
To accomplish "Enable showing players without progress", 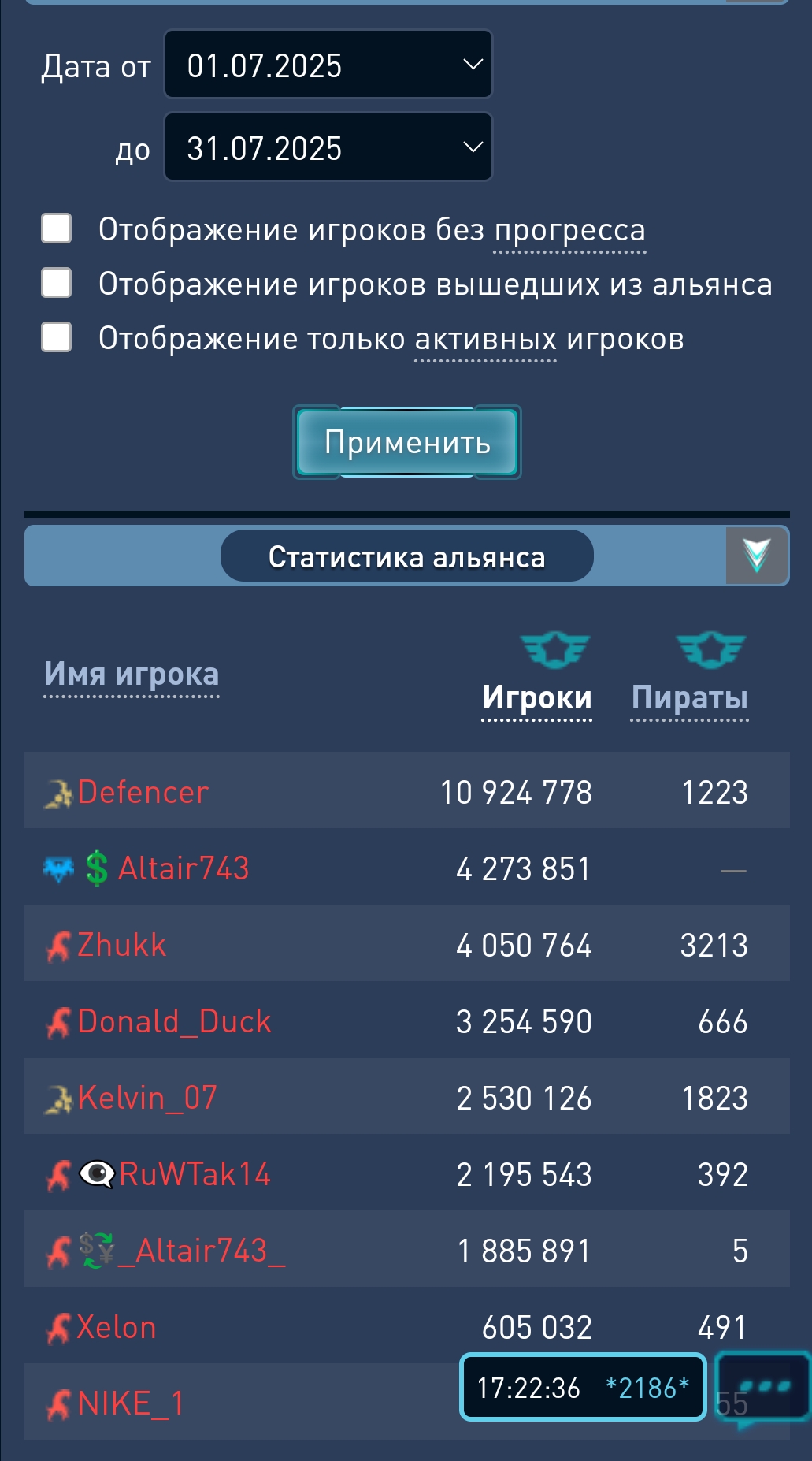I will (57, 229).
